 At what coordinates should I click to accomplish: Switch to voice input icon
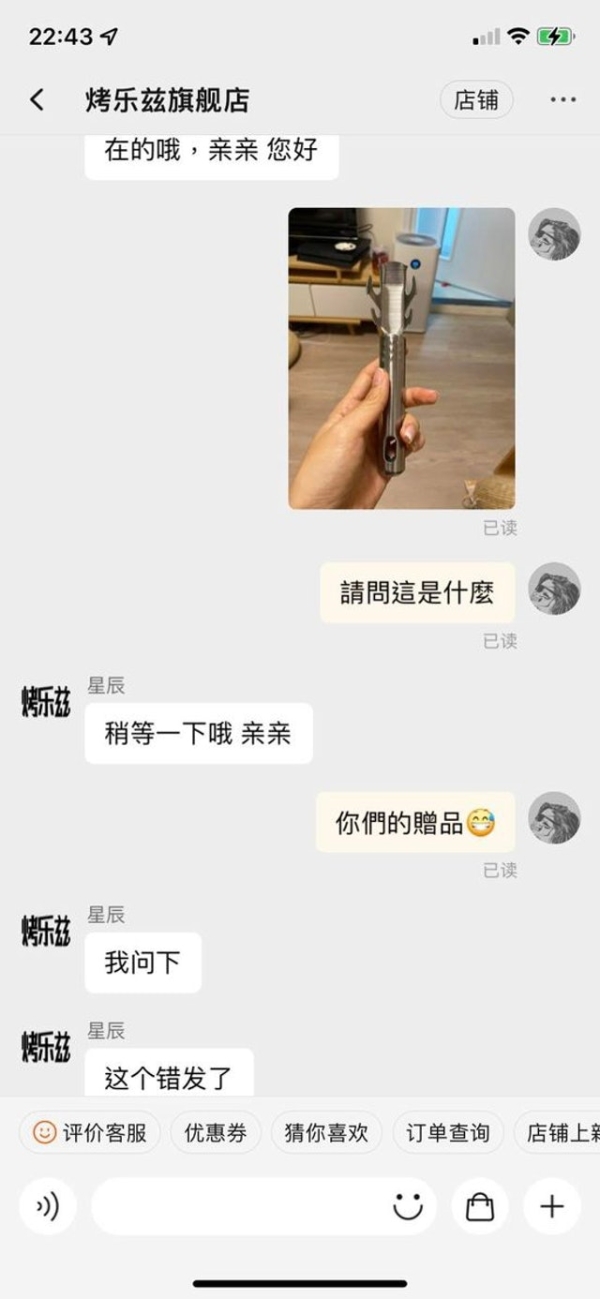(x=47, y=1207)
